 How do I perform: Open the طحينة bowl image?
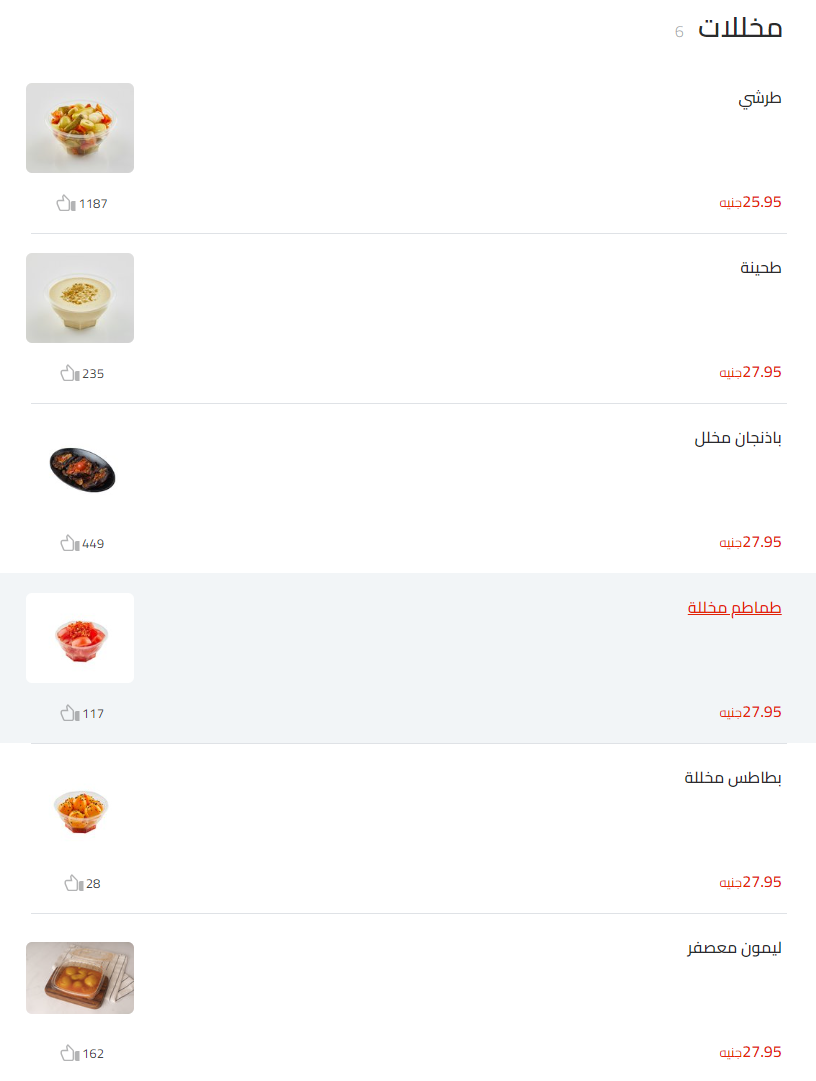tap(80, 297)
